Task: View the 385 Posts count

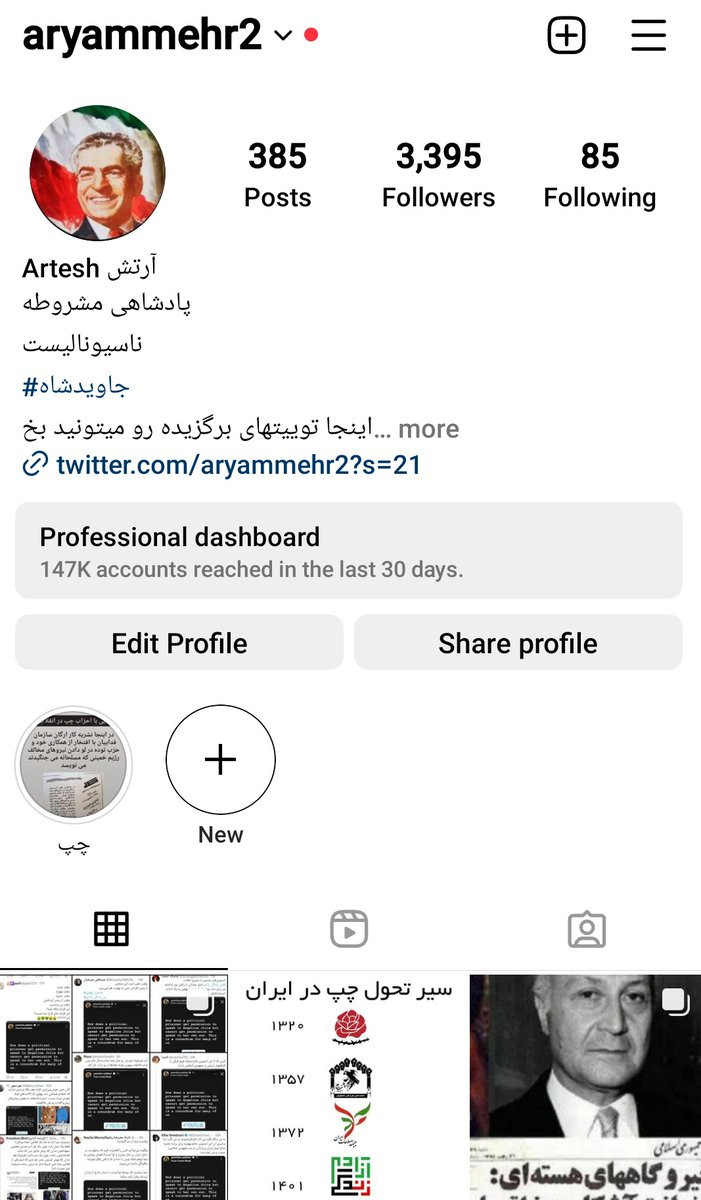Action: 277,174
